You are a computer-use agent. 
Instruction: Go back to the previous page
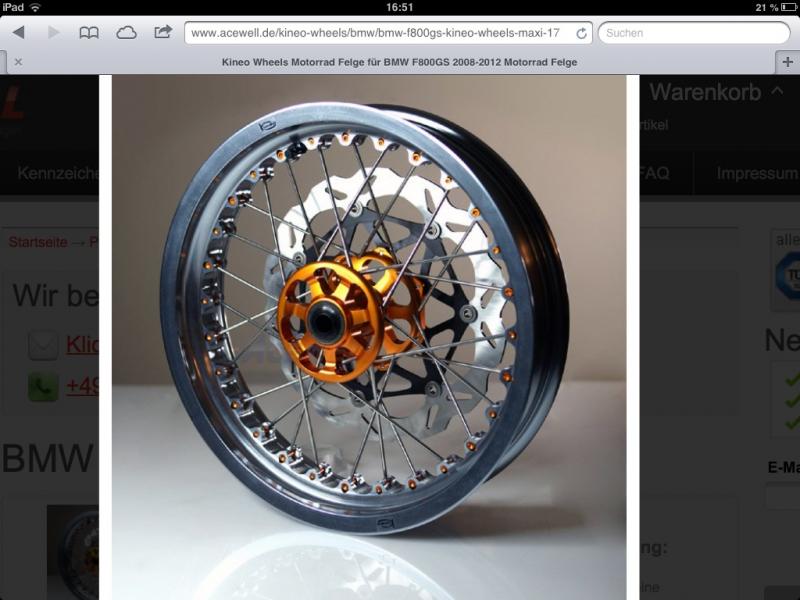(18, 33)
